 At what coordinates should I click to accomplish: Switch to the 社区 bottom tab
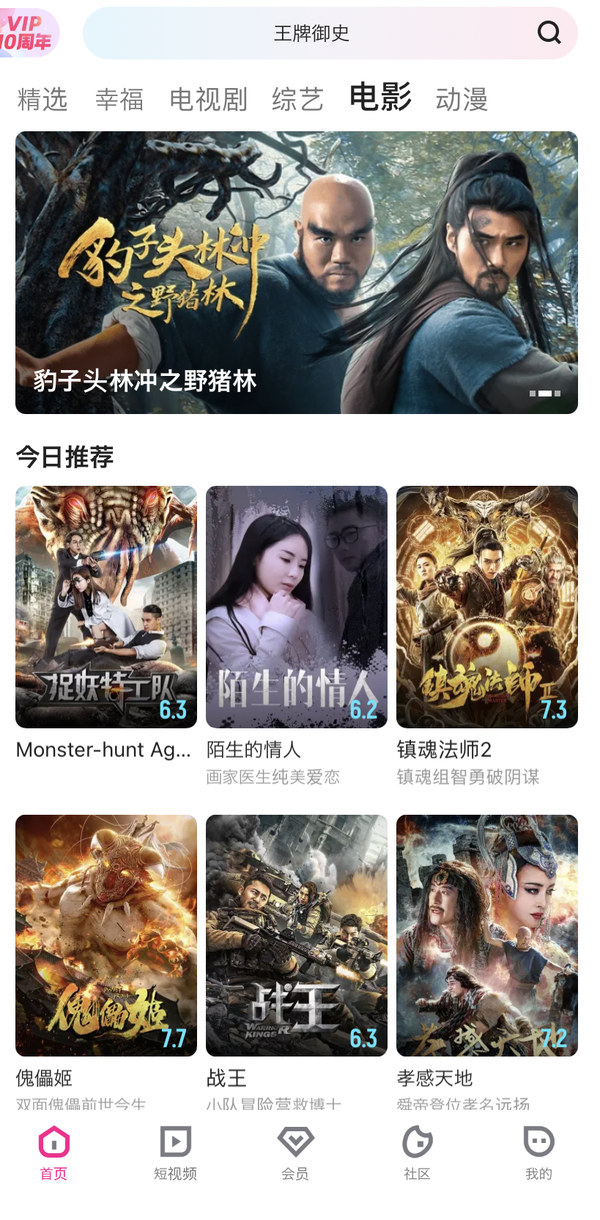point(417,1153)
